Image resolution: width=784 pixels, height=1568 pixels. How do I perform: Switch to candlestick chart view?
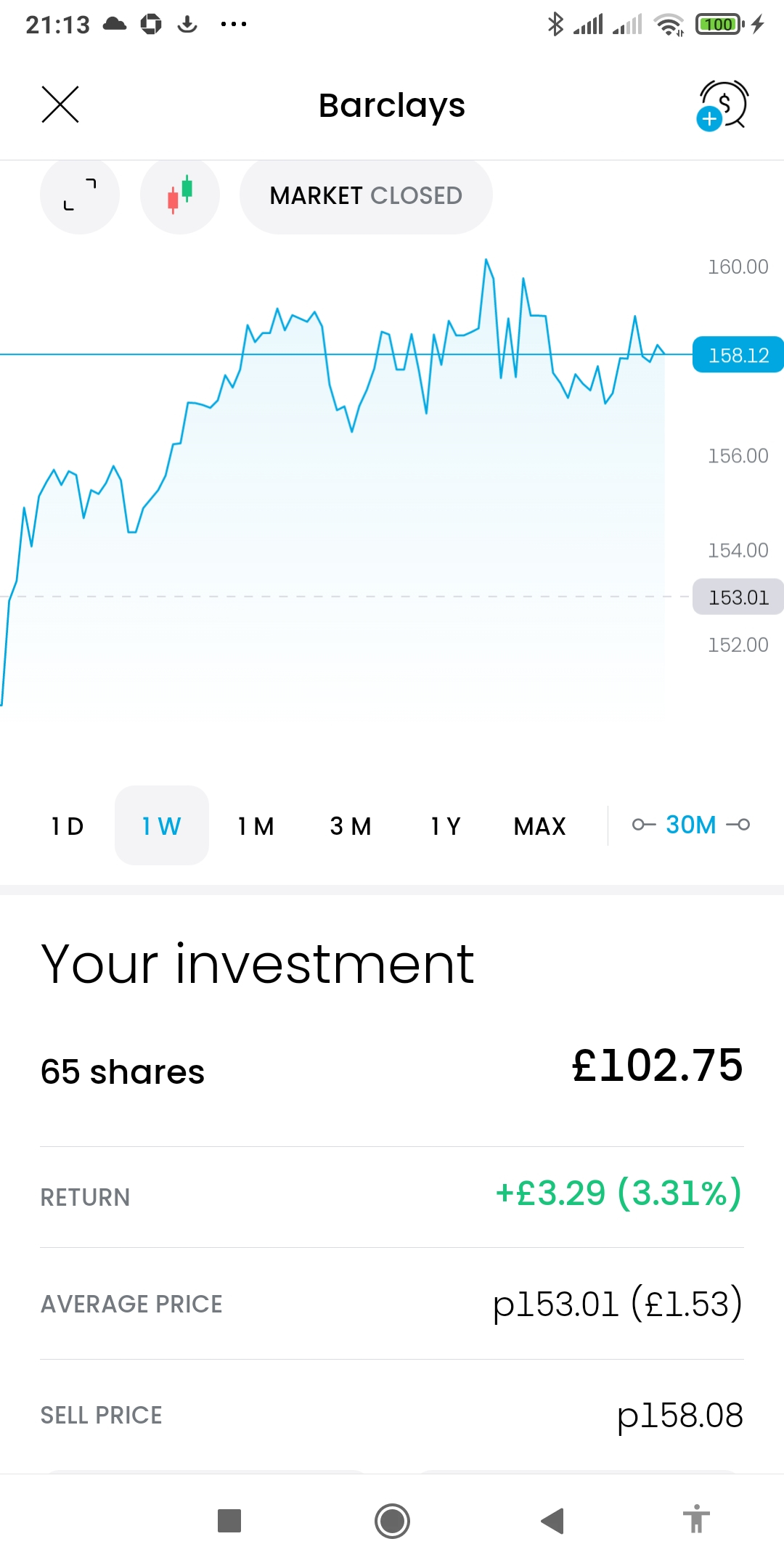pos(180,195)
